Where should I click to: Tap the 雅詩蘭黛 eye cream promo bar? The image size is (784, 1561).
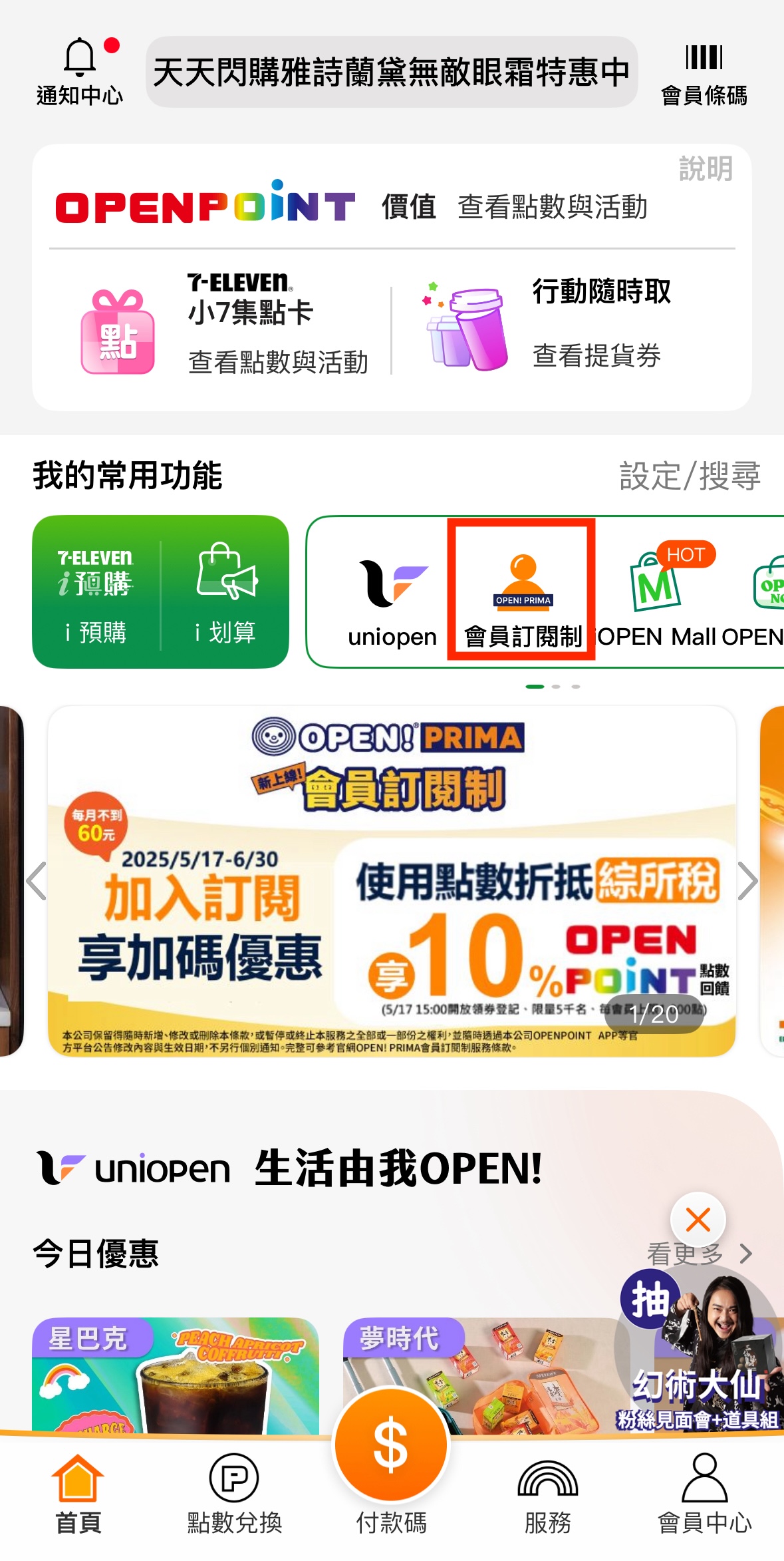point(392,72)
